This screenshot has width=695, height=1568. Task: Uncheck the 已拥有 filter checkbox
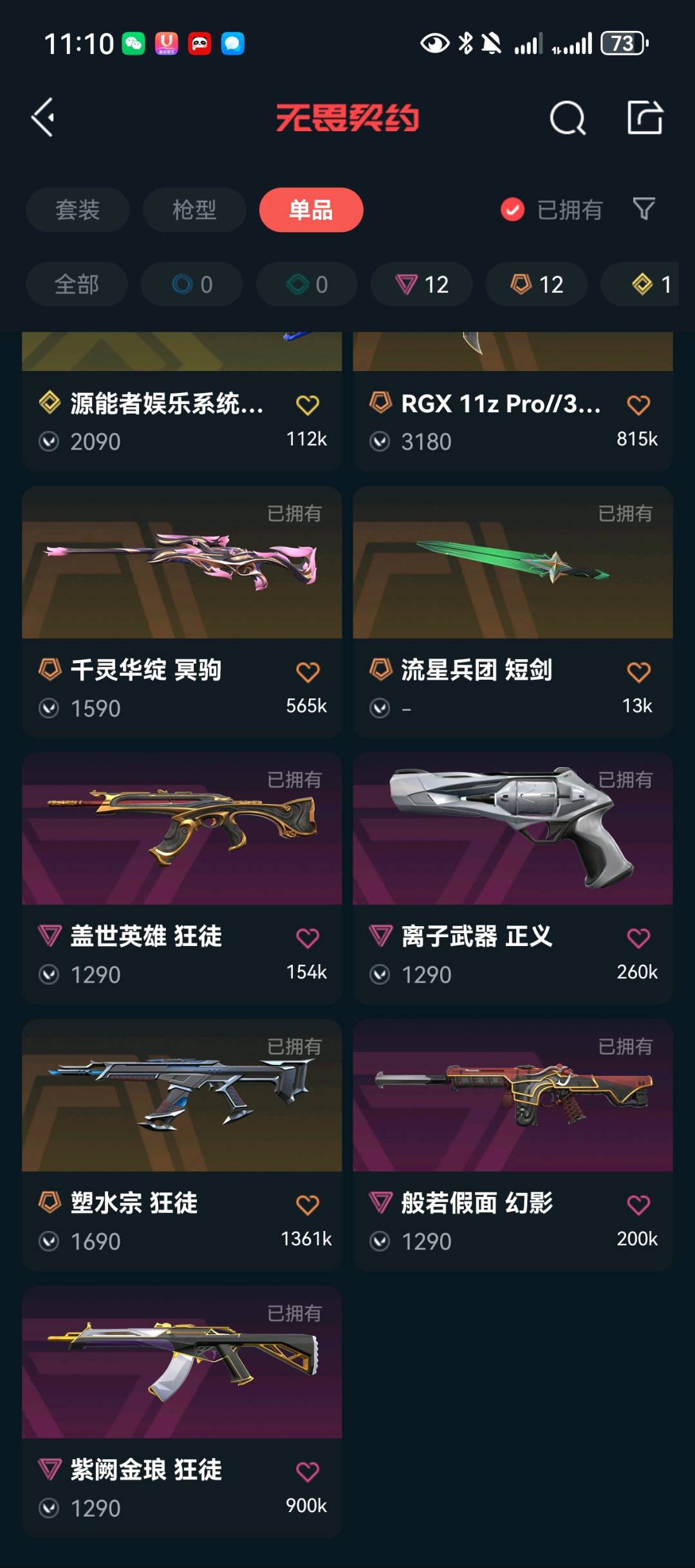[513, 210]
